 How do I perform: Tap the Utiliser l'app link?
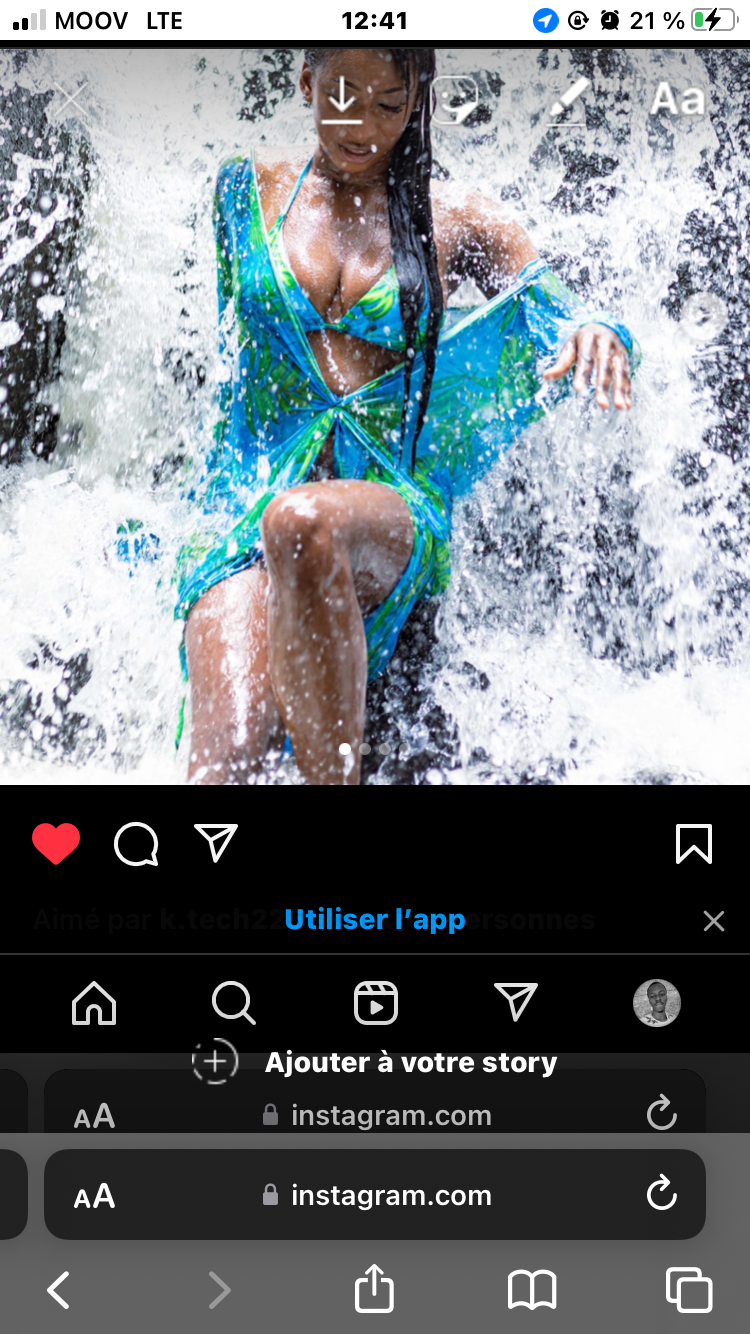(375, 920)
